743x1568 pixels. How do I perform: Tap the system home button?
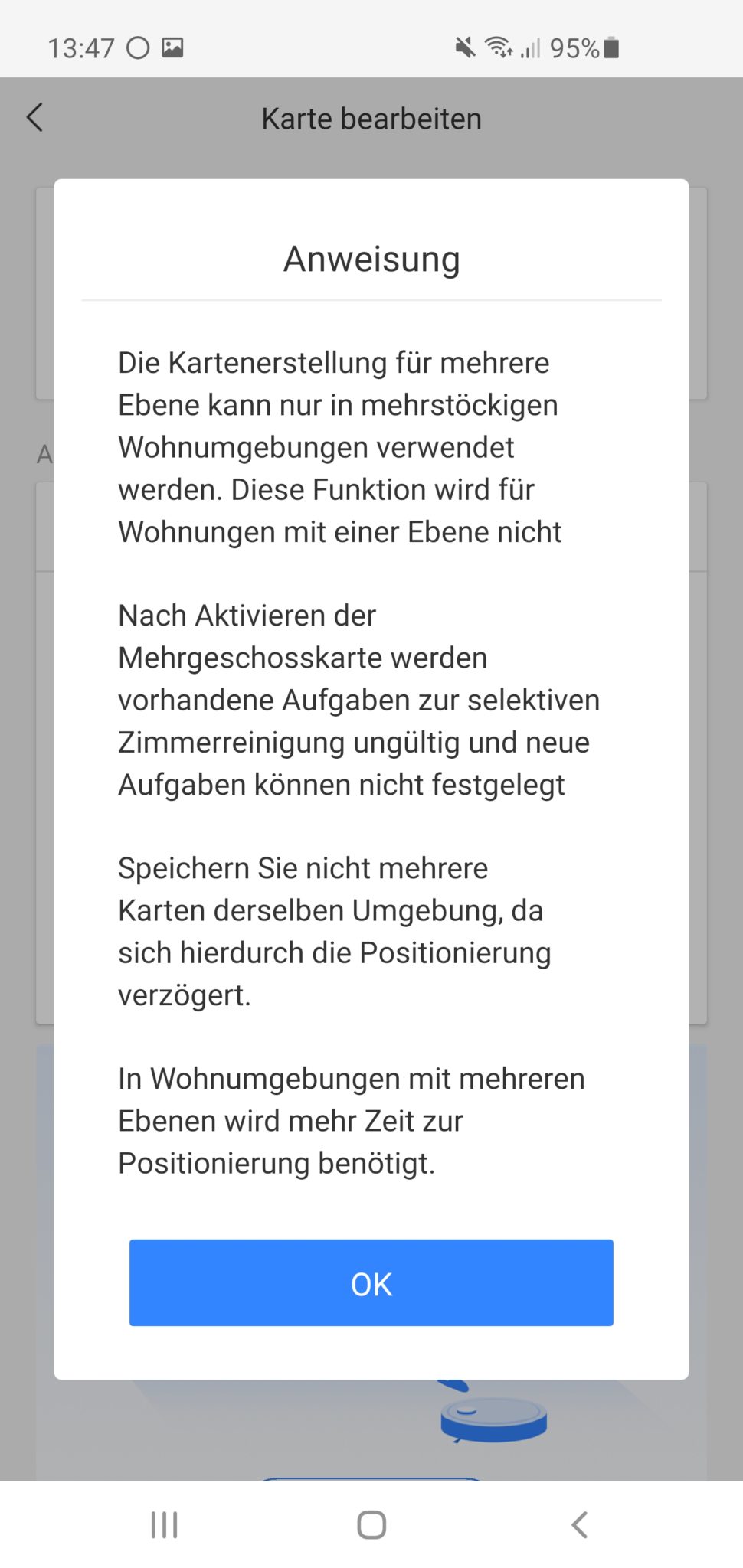point(371,1524)
